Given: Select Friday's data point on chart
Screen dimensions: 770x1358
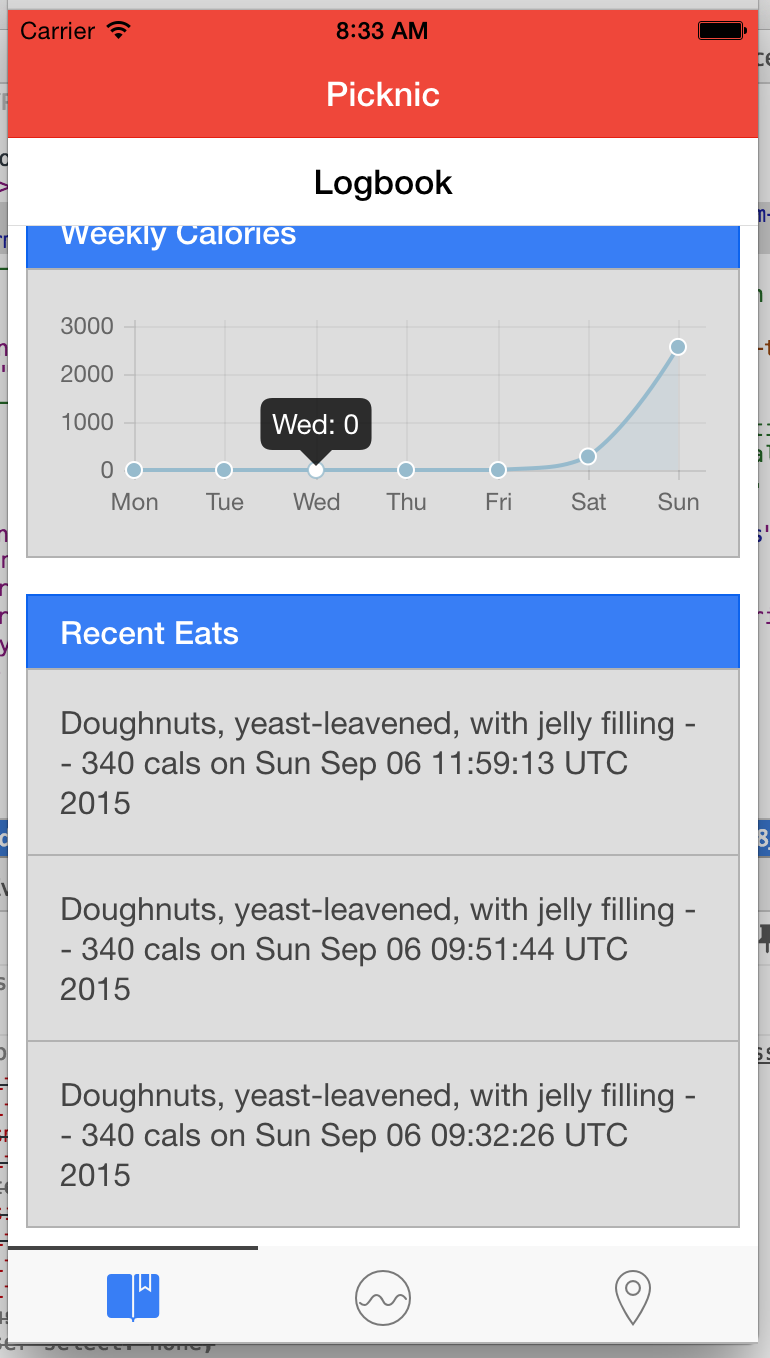Looking at the screenshot, I should pyautogui.click(x=498, y=470).
